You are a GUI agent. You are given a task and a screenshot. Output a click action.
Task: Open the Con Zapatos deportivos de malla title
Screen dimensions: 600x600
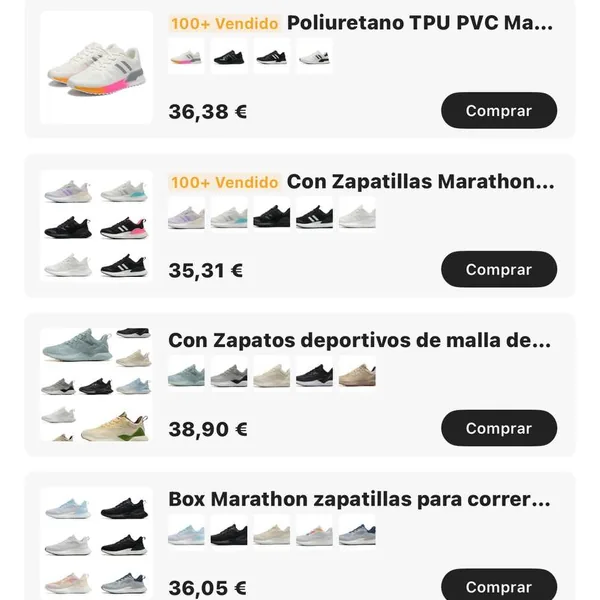(x=359, y=340)
